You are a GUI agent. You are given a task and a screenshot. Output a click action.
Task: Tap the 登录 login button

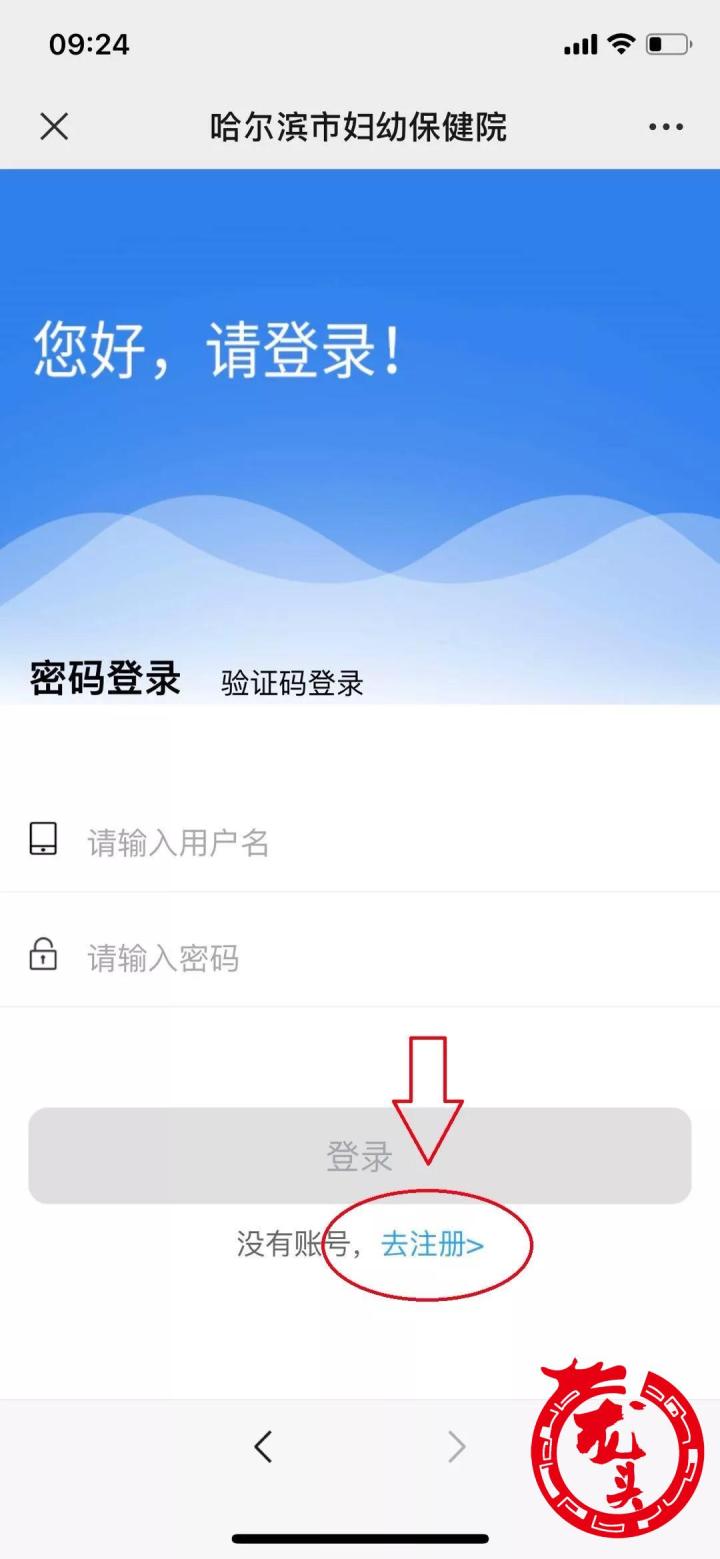click(359, 1156)
